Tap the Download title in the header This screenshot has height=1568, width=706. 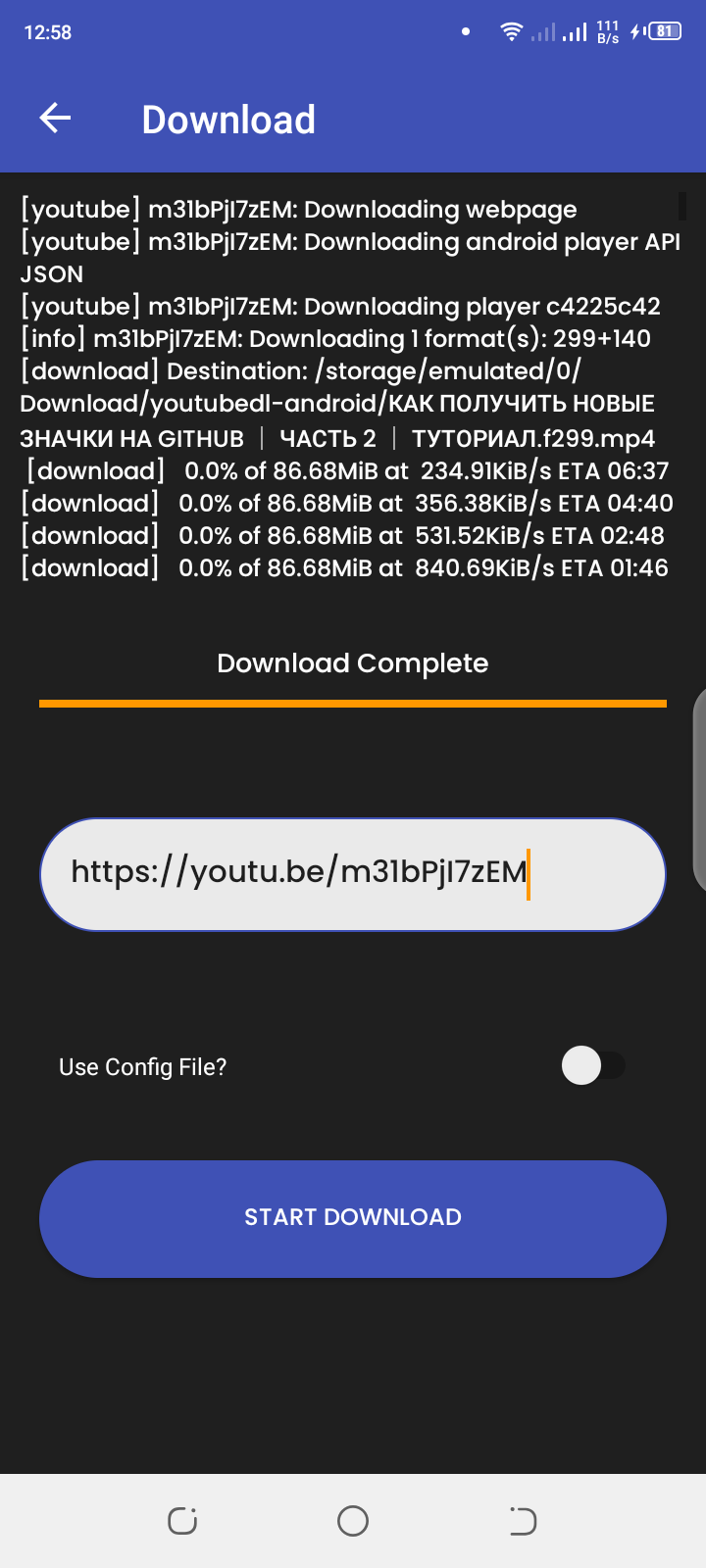point(228,119)
